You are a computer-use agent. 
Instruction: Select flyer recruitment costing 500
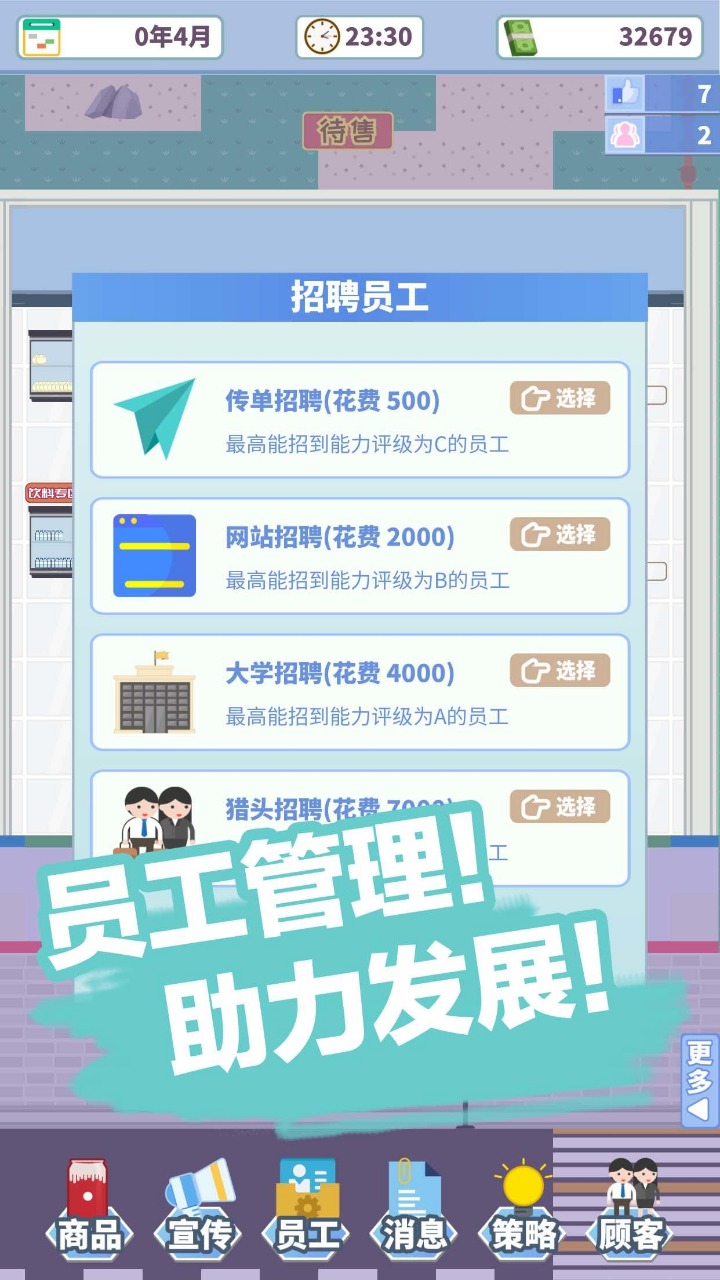click(559, 398)
